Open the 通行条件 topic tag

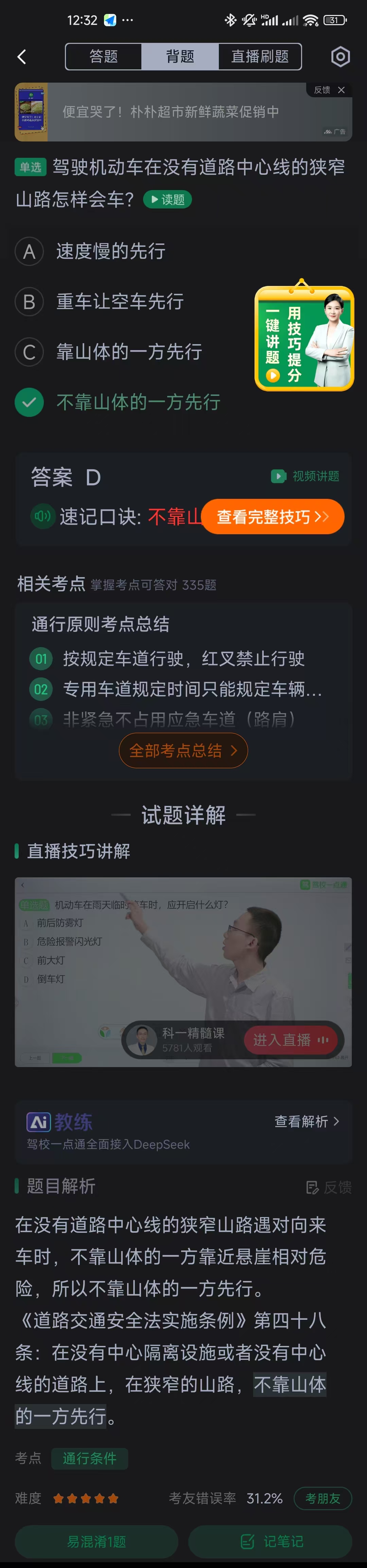[89, 1458]
